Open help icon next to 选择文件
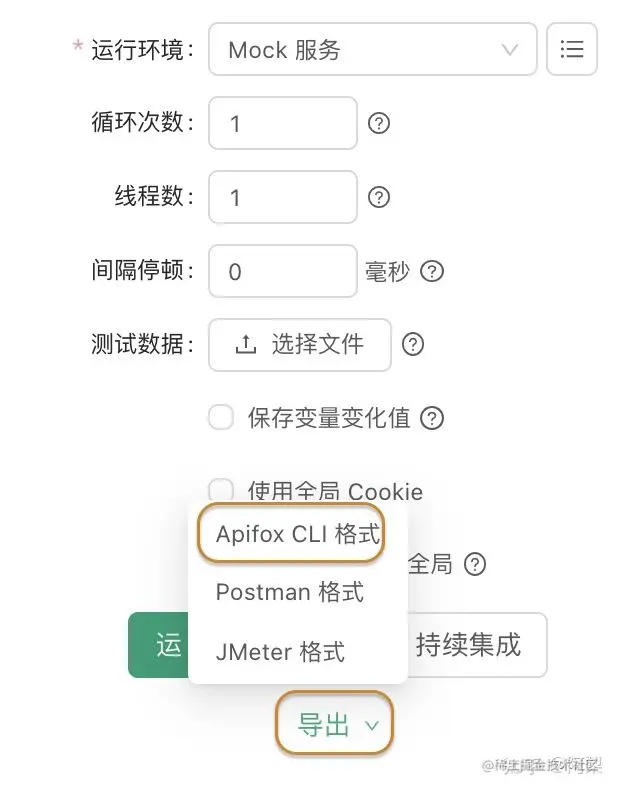 (x=413, y=345)
